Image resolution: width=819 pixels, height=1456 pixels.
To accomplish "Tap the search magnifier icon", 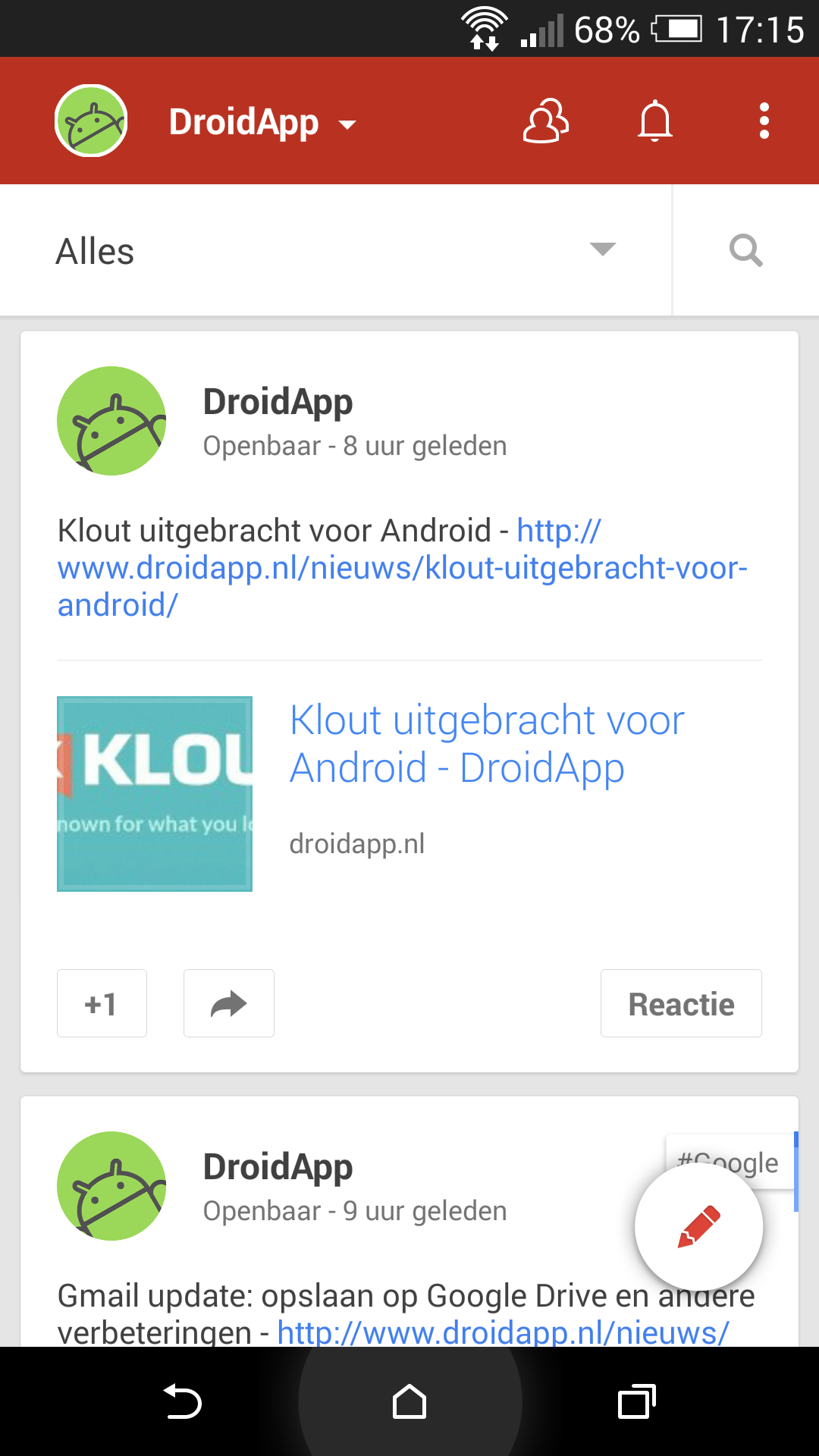I will click(x=746, y=250).
